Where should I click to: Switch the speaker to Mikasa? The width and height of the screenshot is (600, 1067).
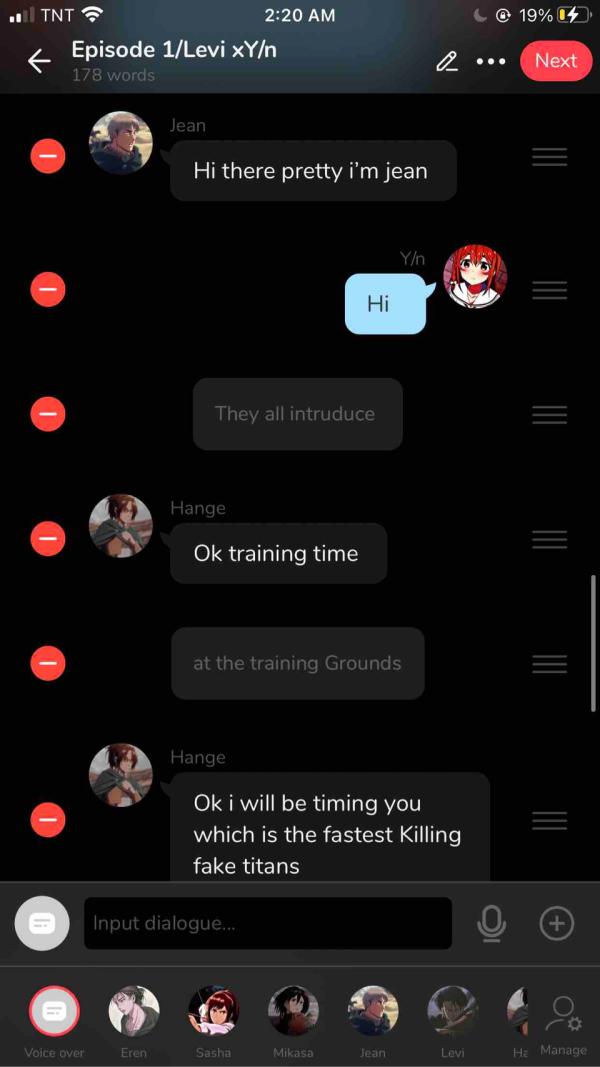tap(293, 1012)
